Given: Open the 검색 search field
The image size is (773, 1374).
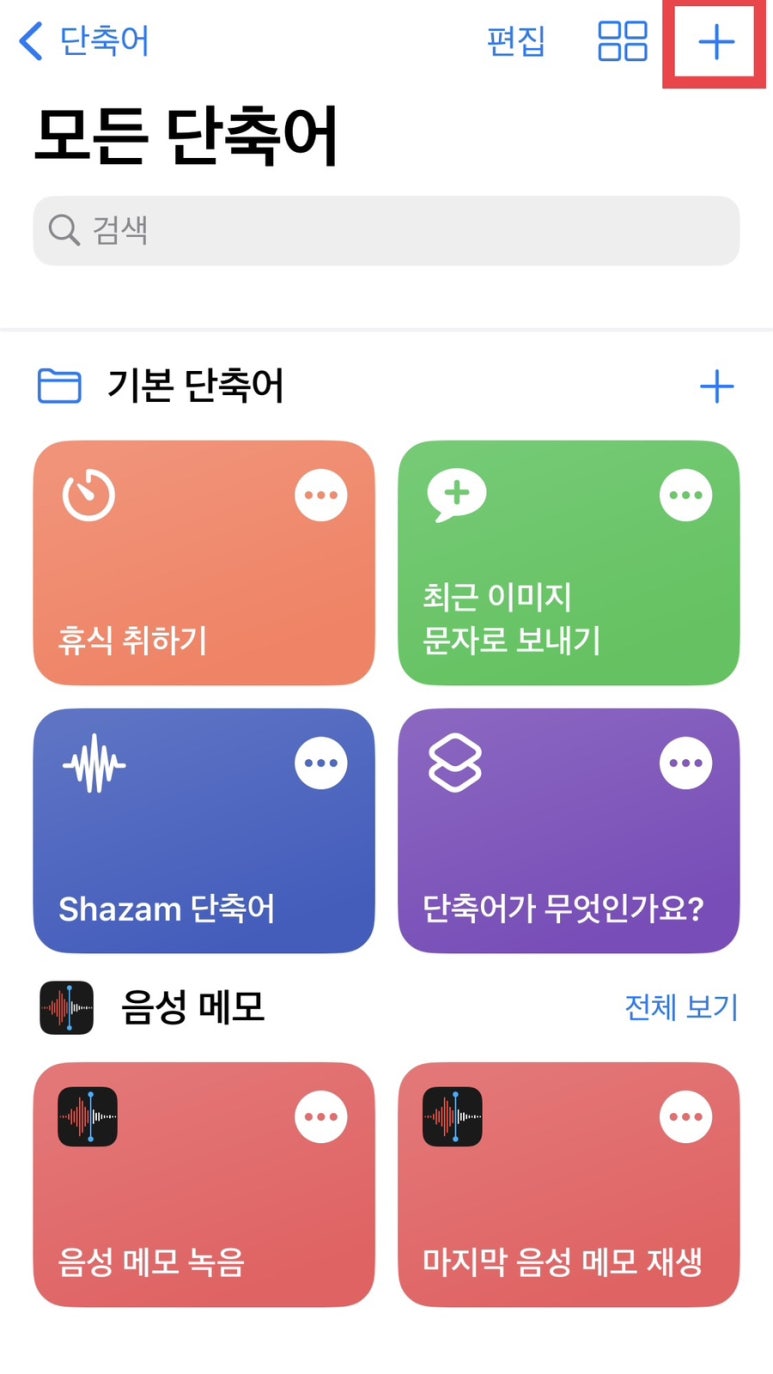Looking at the screenshot, I should pos(386,231).
